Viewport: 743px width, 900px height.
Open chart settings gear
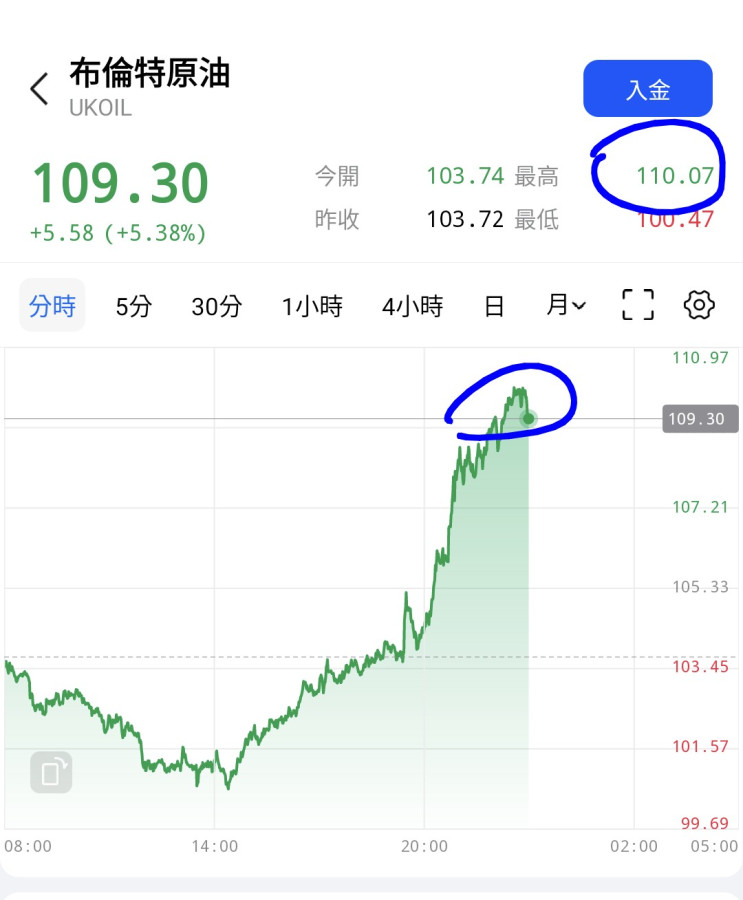[699, 305]
